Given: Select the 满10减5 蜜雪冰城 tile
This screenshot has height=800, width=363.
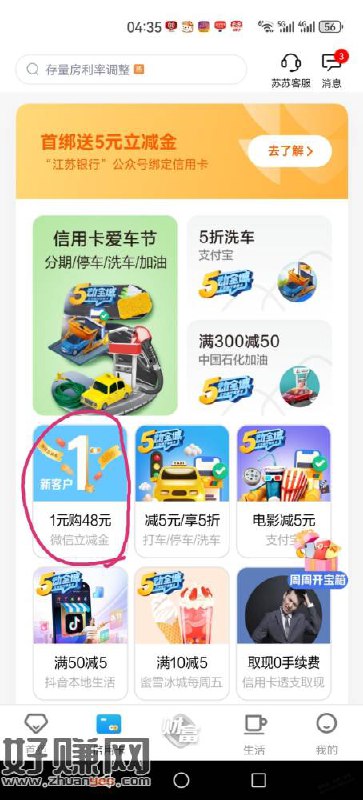Looking at the screenshot, I should (182, 633).
